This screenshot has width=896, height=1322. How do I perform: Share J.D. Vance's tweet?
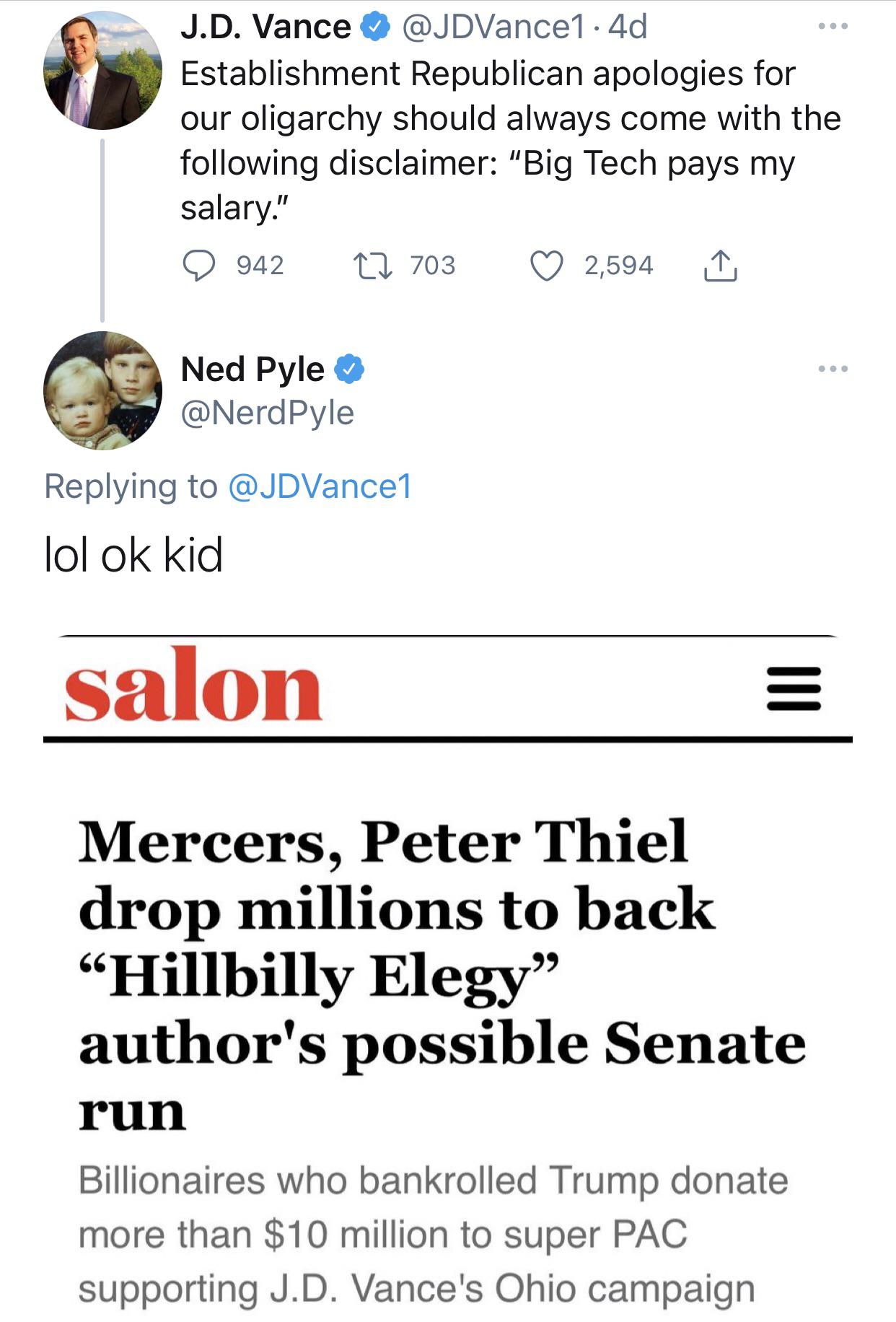click(x=719, y=266)
